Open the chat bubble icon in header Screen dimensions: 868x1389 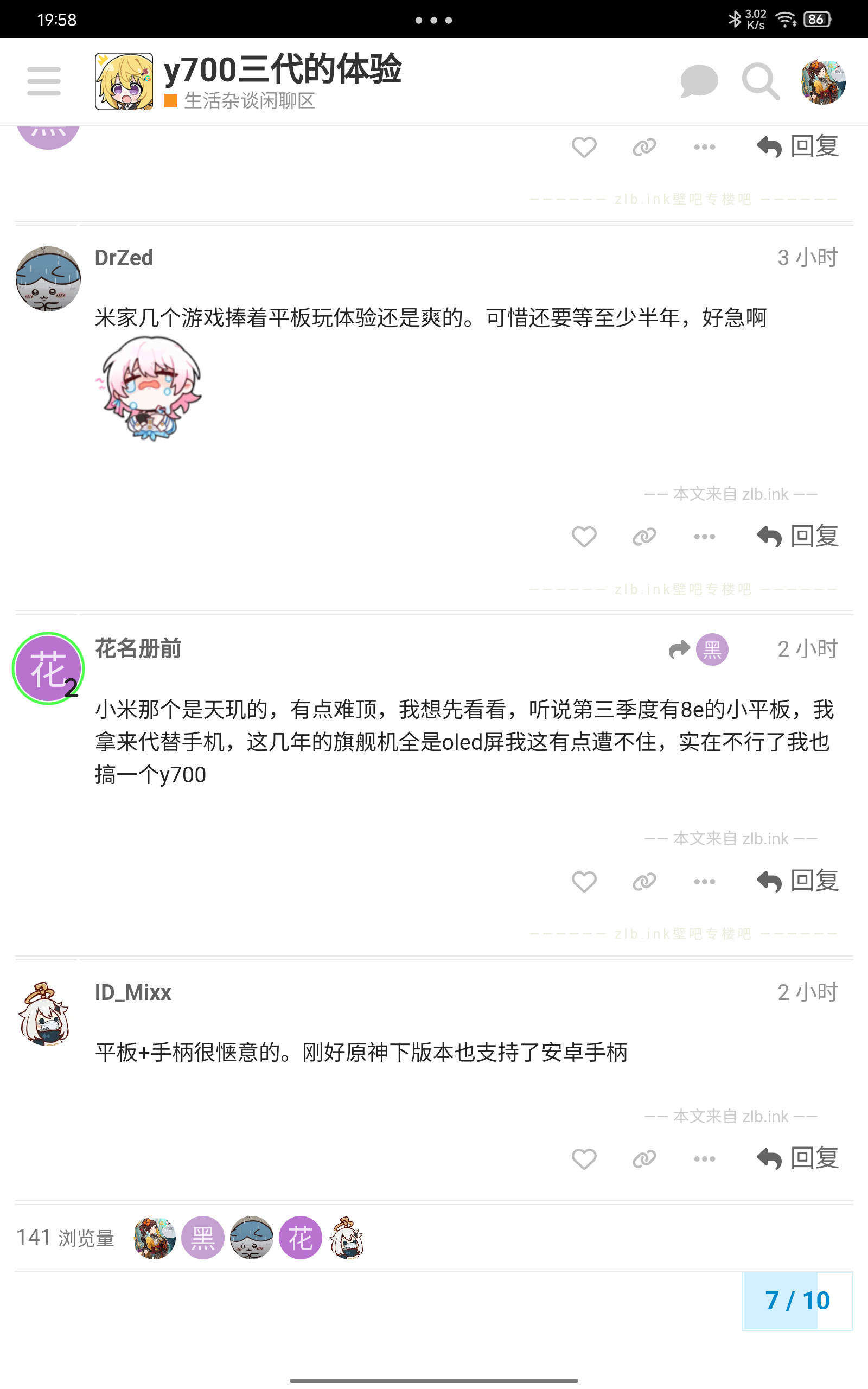coord(699,81)
